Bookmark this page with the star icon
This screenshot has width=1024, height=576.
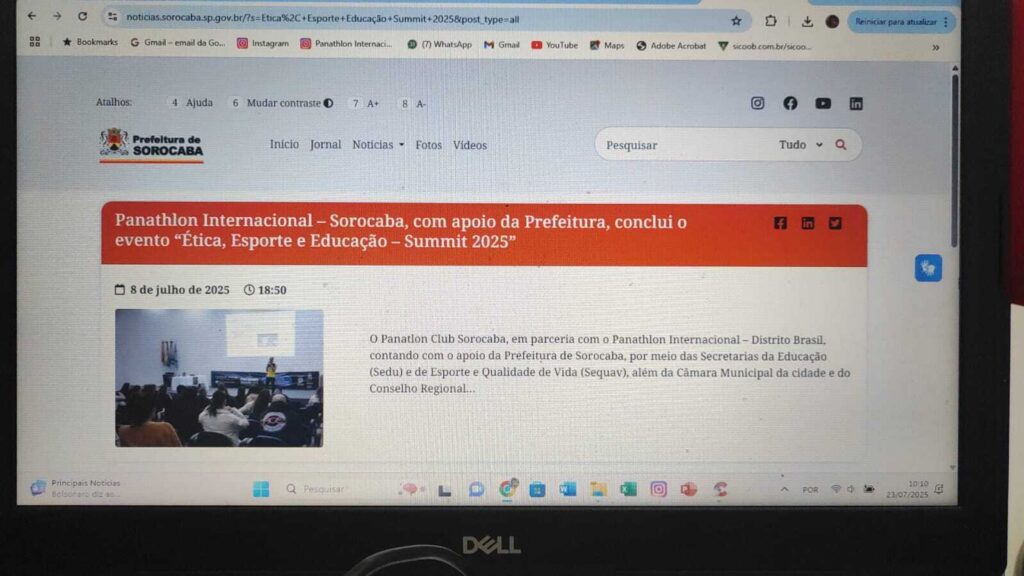tap(736, 20)
